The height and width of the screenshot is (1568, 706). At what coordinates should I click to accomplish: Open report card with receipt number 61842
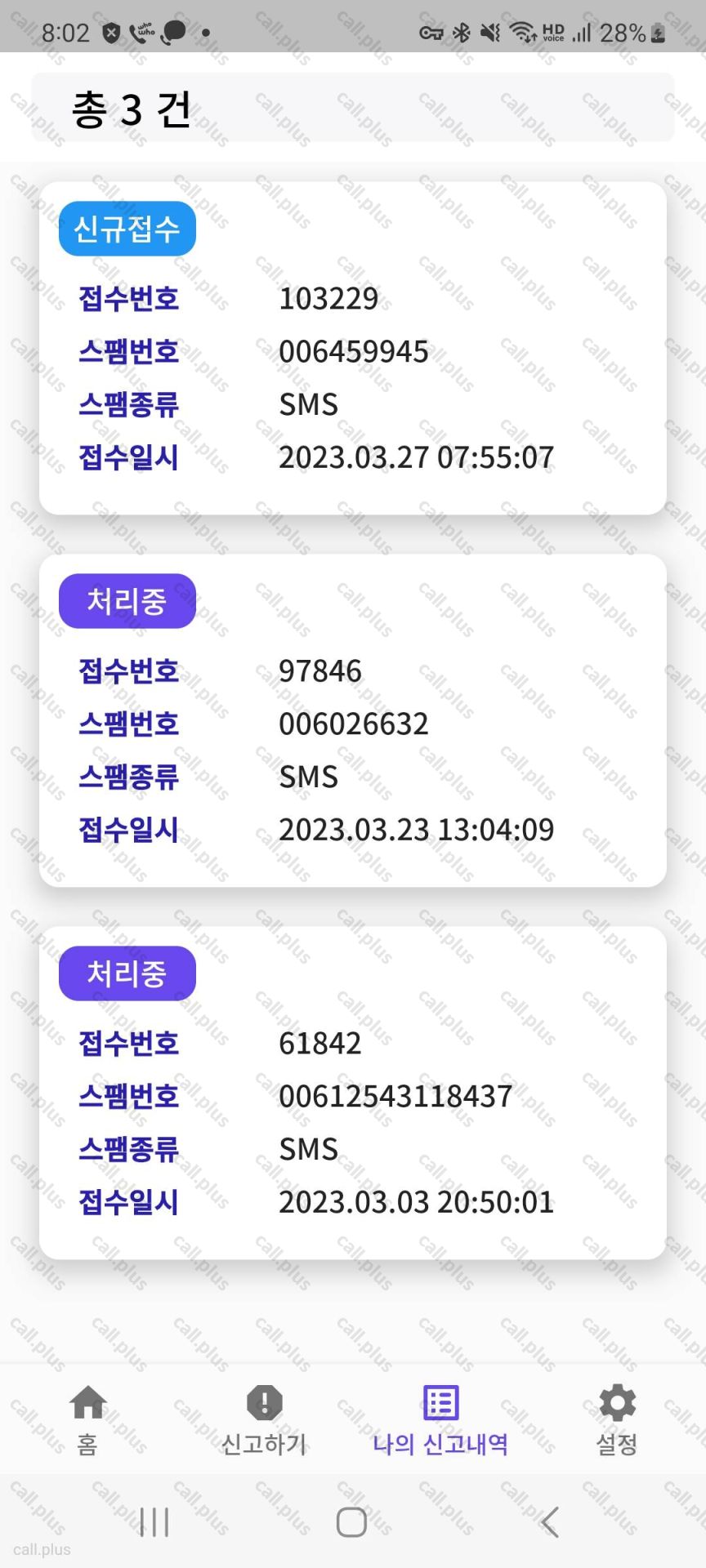(352, 1094)
